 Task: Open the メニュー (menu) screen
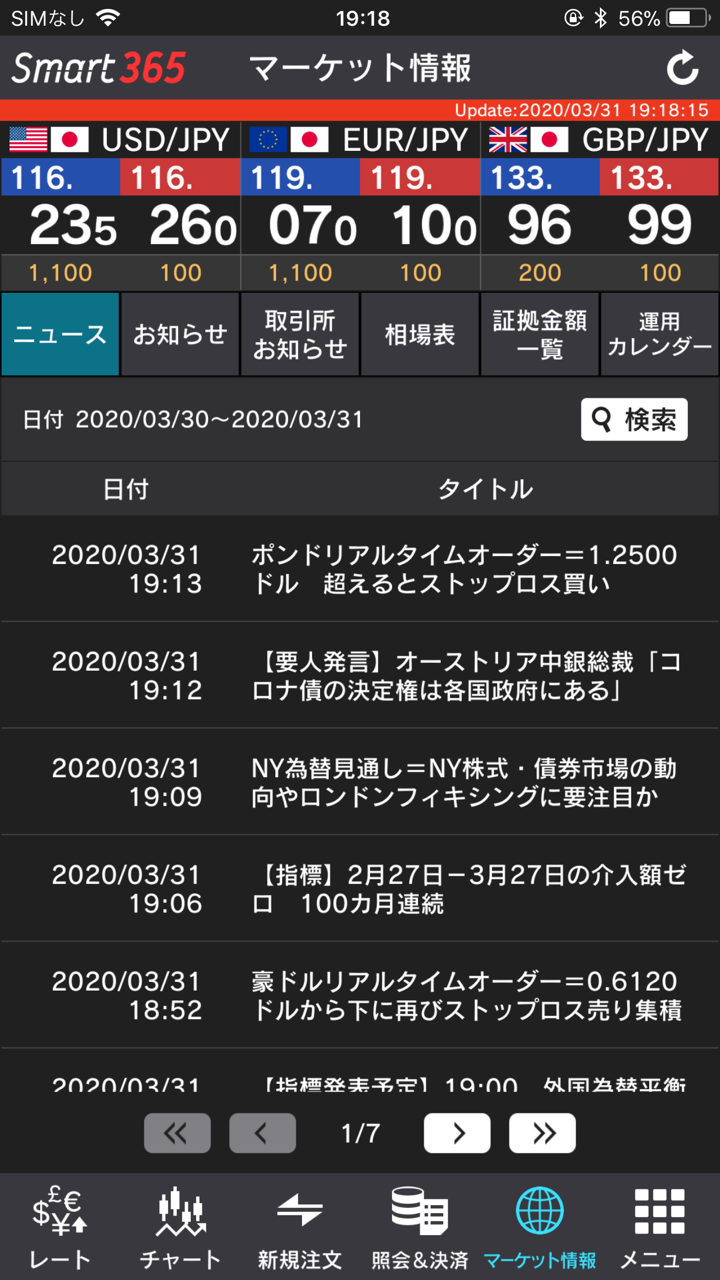(x=658, y=1225)
